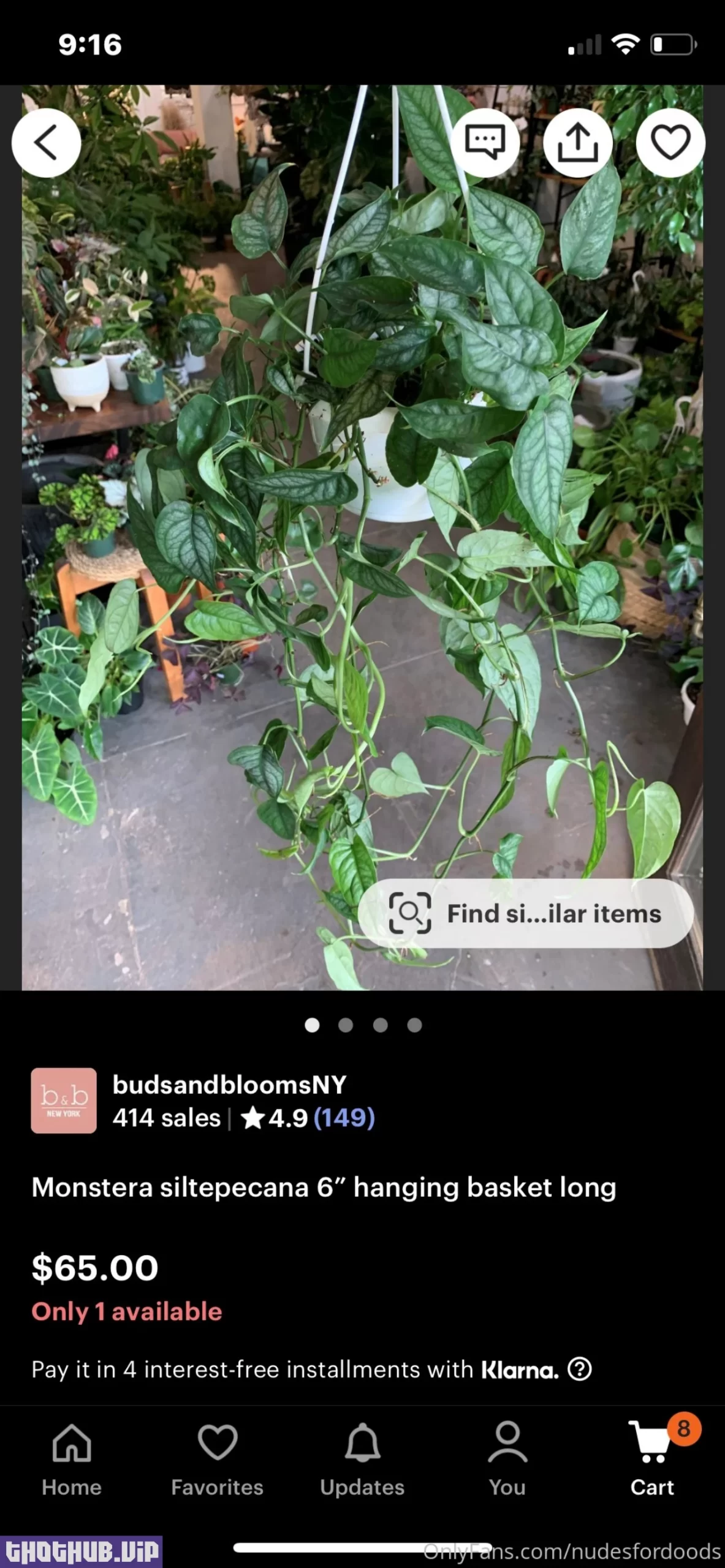Share this listing

577,143
